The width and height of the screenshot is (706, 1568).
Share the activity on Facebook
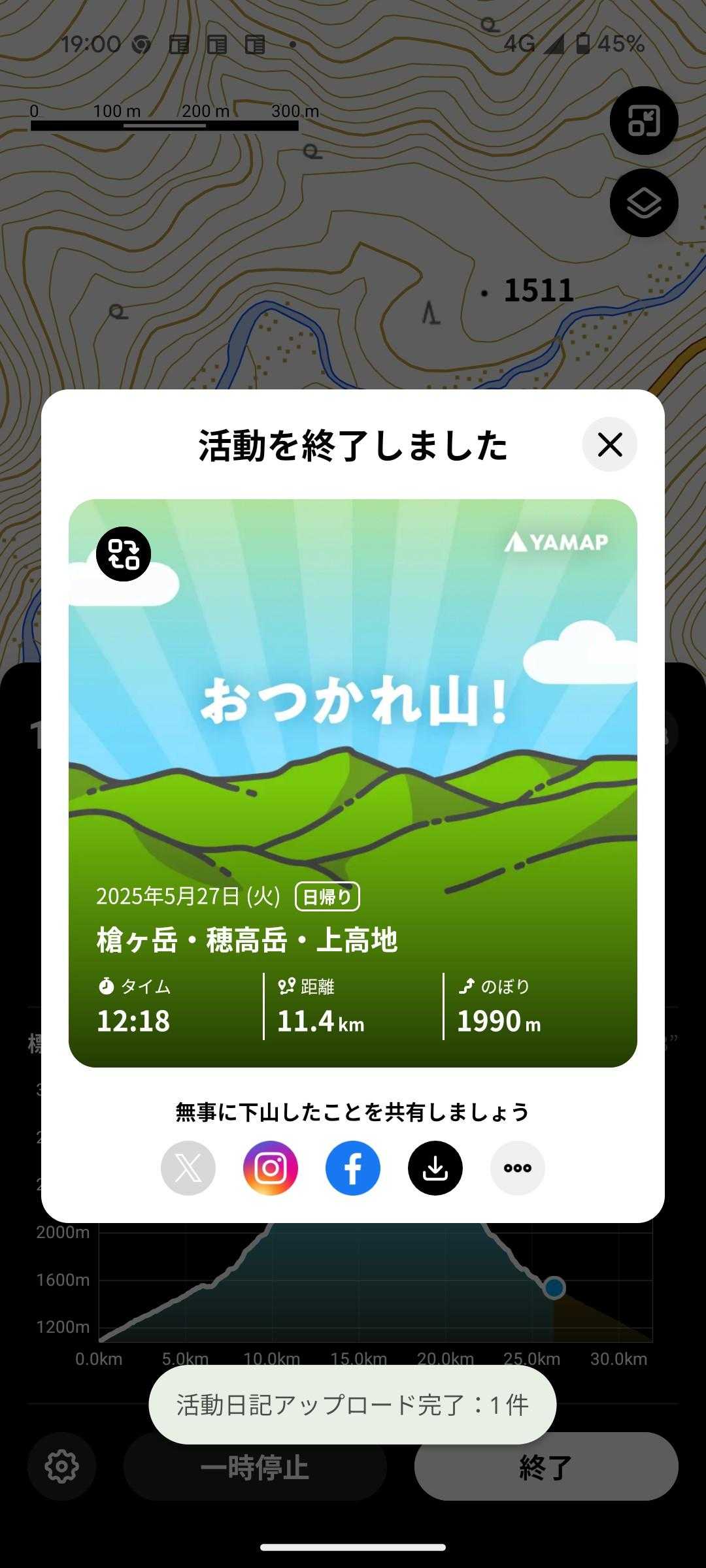pyautogui.click(x=353, y=1168)
